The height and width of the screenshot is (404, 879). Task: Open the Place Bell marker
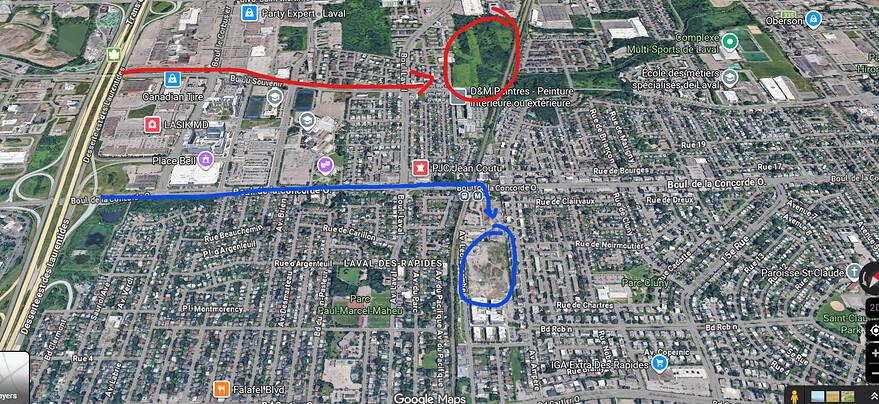[205, 158]
